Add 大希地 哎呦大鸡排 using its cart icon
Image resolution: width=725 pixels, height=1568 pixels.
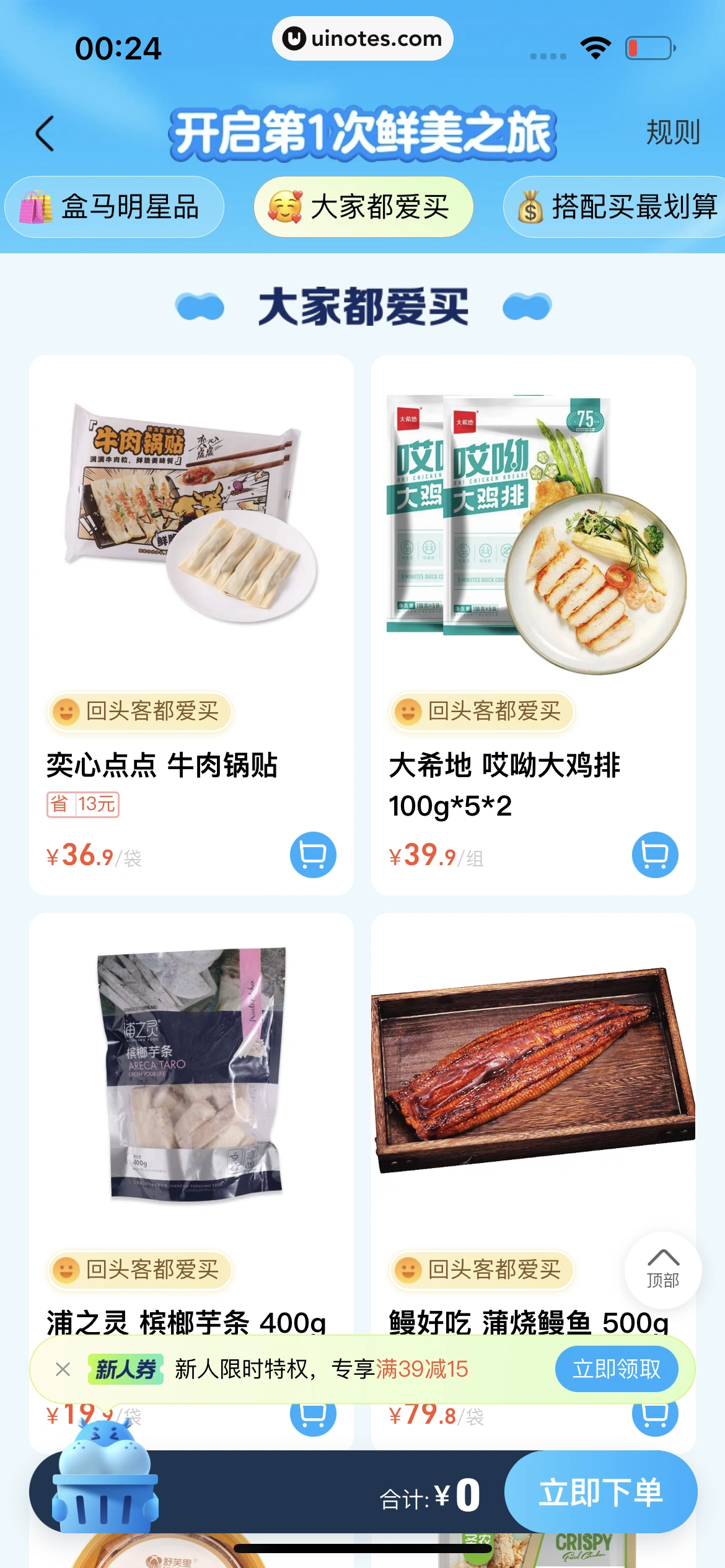coord(654,855)
